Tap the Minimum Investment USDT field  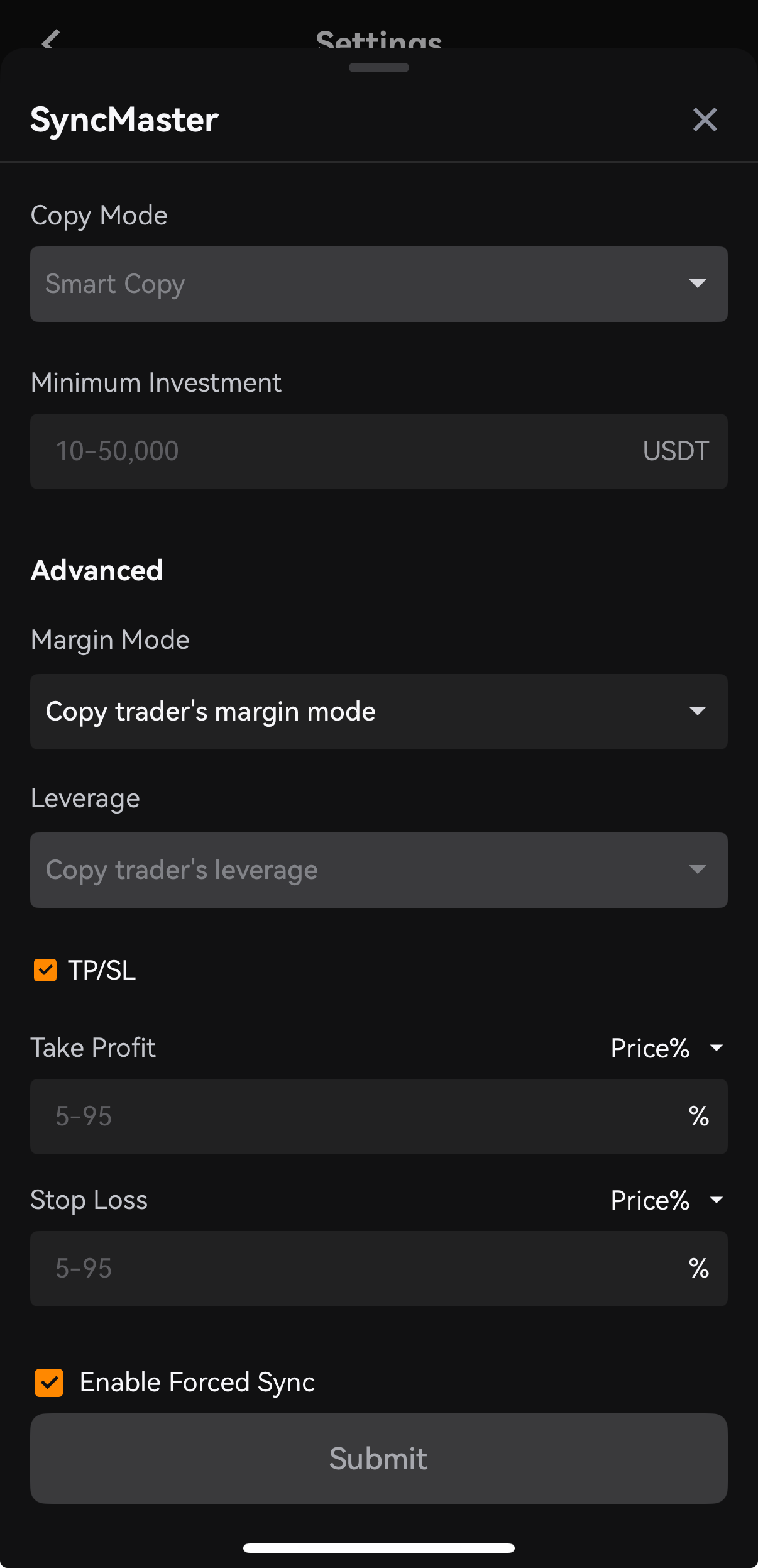click(x=379, y=451)
